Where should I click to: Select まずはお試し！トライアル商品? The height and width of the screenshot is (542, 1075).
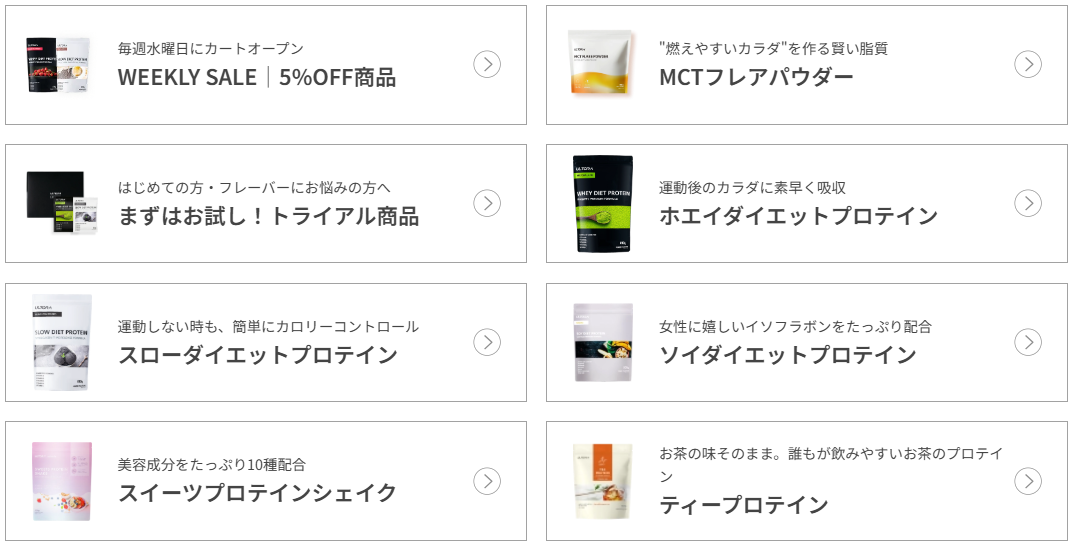click(266, 204)
